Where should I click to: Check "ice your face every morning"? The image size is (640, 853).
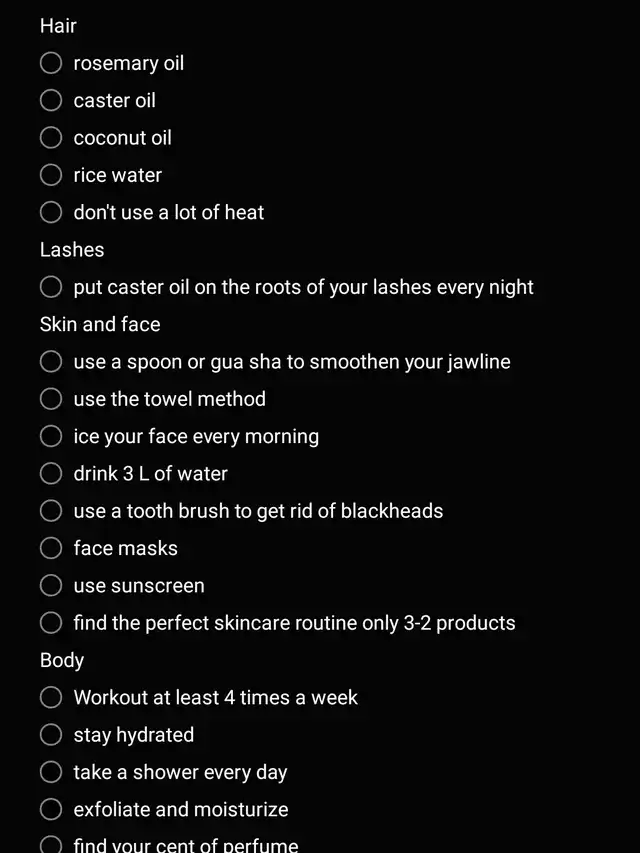(51, 436)
